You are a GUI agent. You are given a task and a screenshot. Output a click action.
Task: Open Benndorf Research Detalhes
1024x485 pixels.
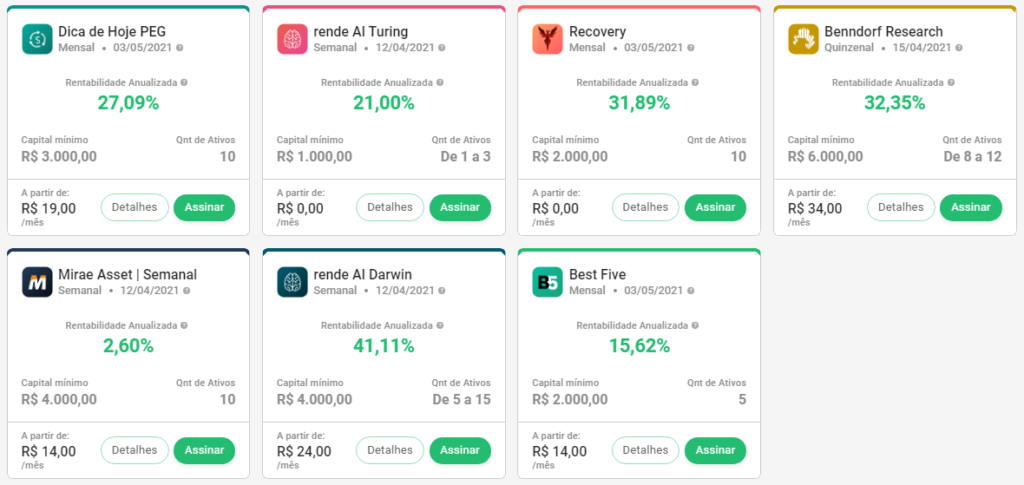point(900,207)
